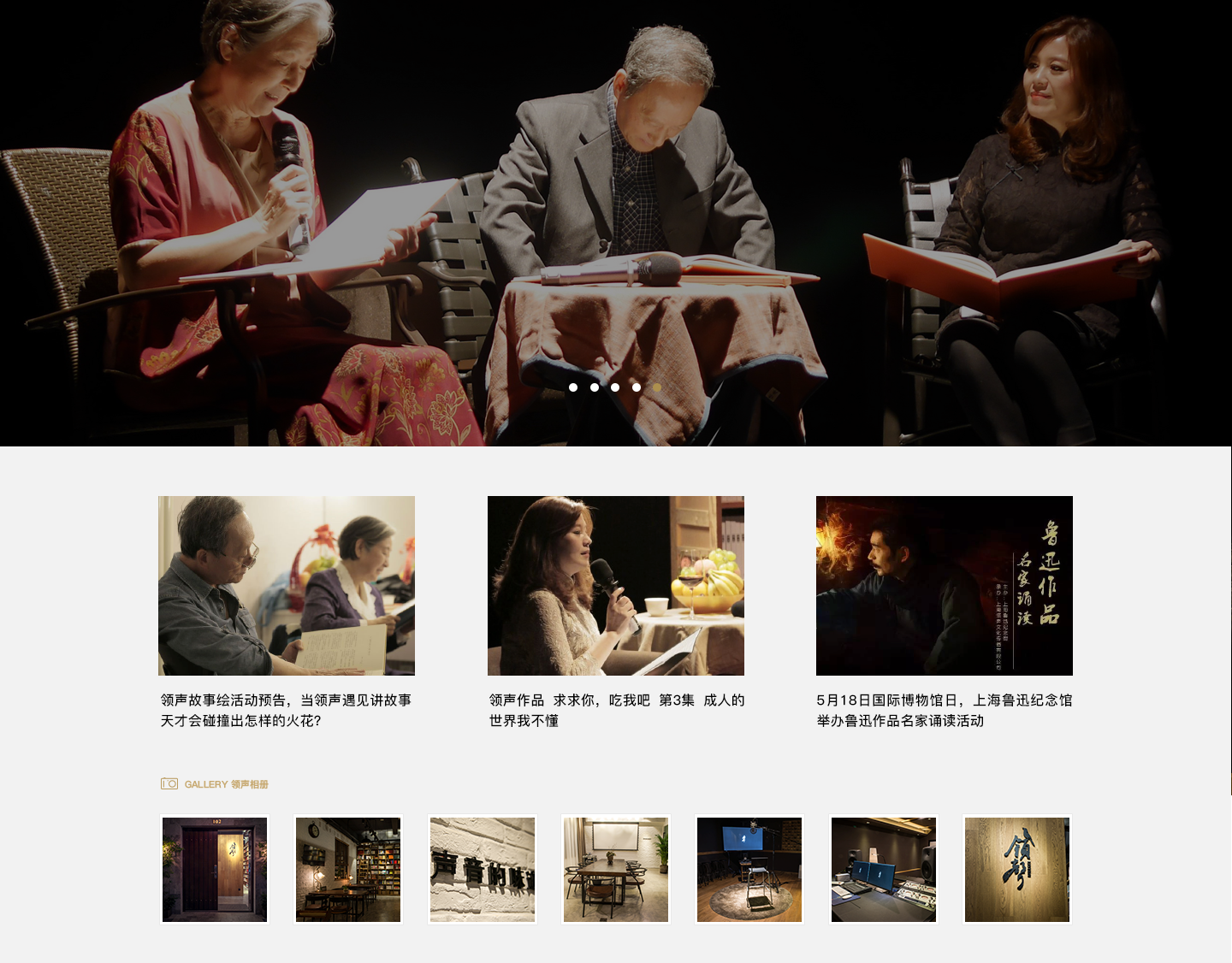
Task: Read the 领声故事绘活动预告 headline link
Action: [286, 710]
